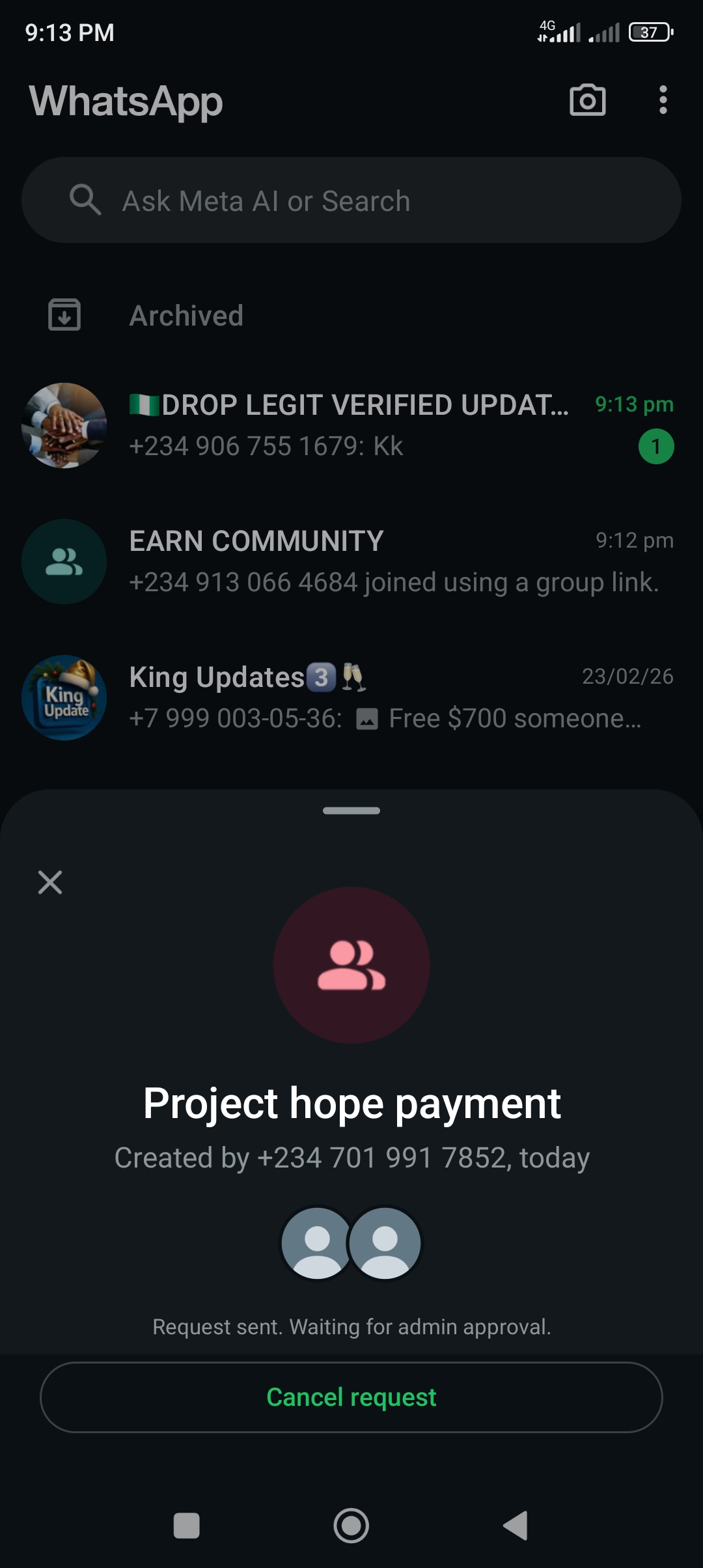The width and height of the screenshot is (703, 1568).
Task: Tap the Ask Meta AI or Search field
Action: pos(351,201)
